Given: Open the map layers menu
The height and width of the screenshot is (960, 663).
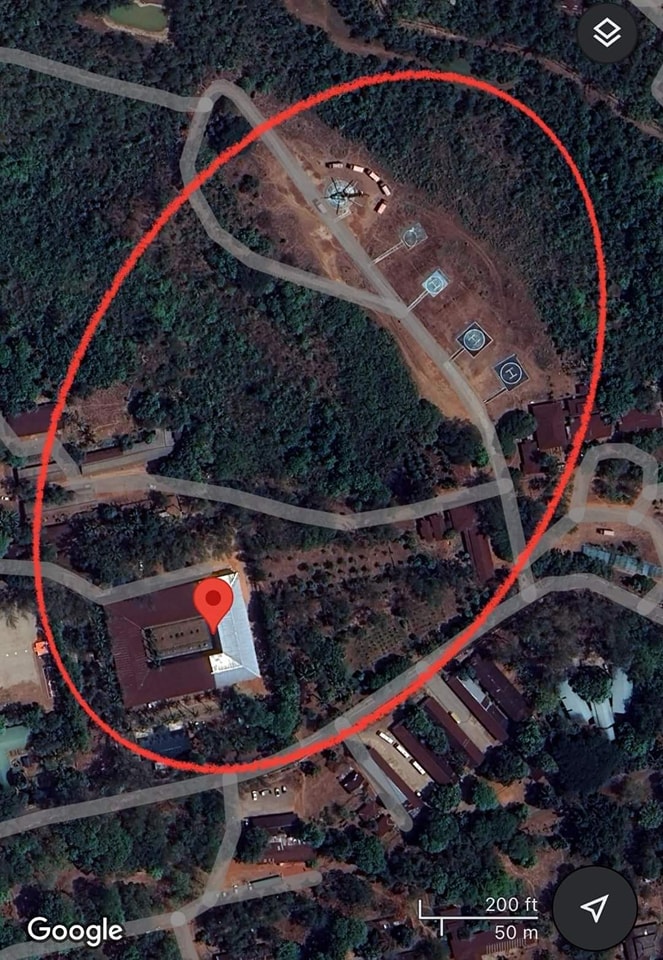Looking at the screenshot, I should (x=607, y=34).
